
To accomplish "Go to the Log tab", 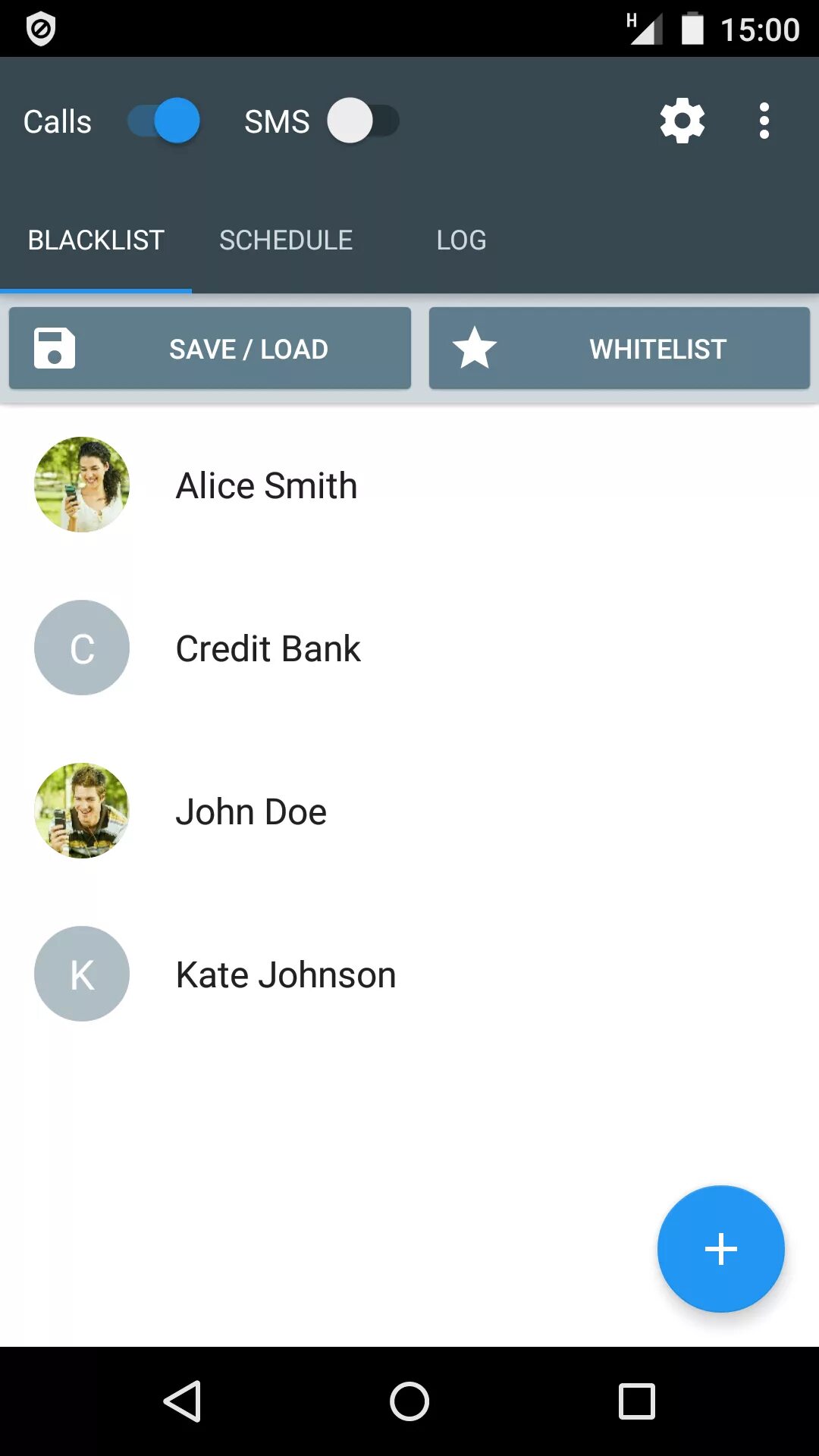I will coord(461,240).
